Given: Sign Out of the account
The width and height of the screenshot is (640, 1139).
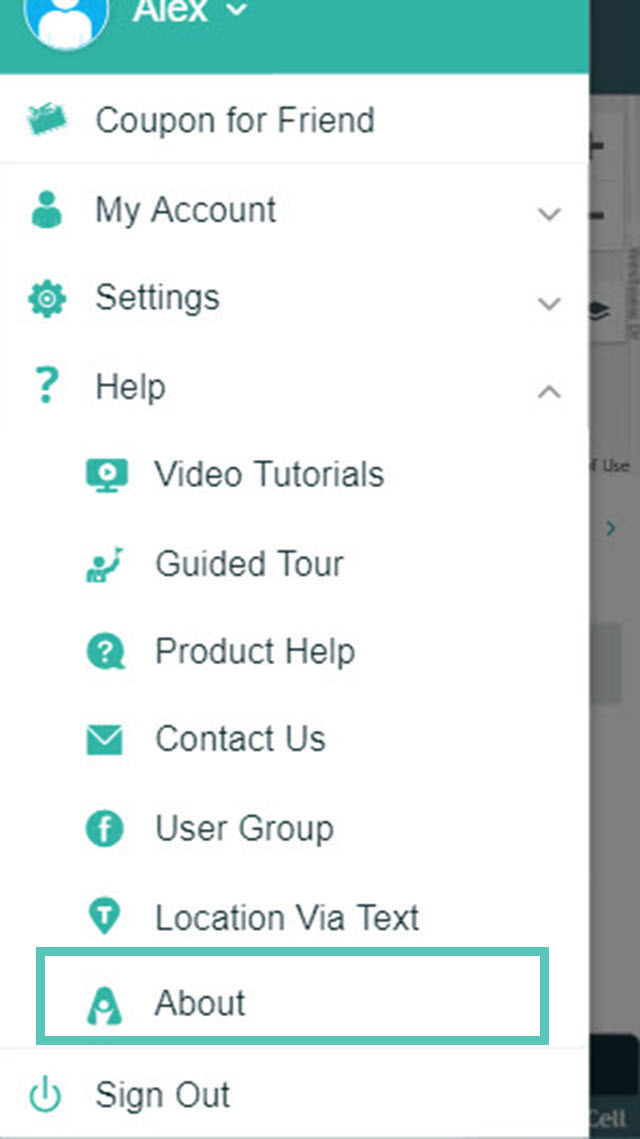Looking at the screenshot, I should [x=294, y=1094].
